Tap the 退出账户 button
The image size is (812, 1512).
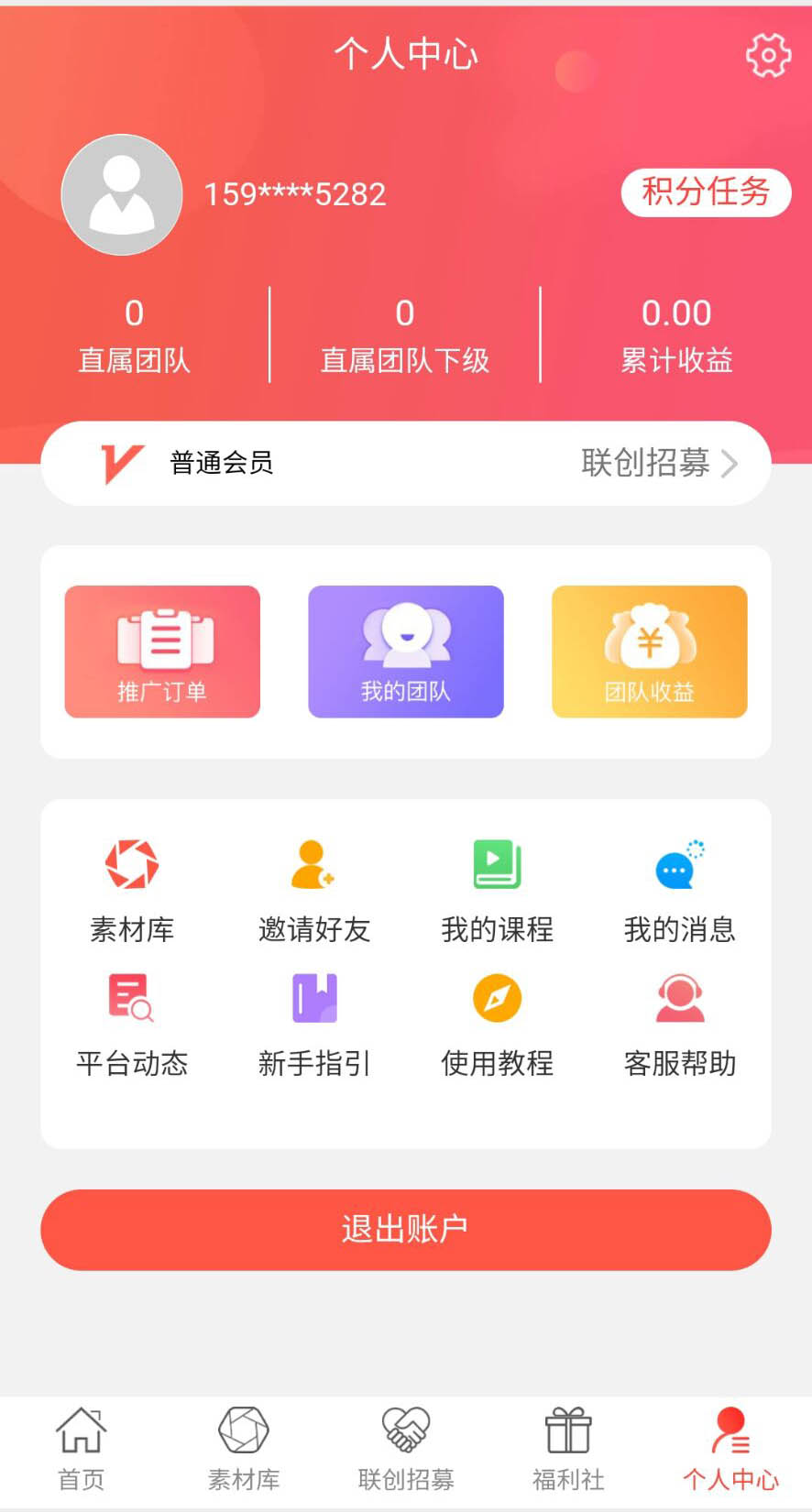[406, 1230]
